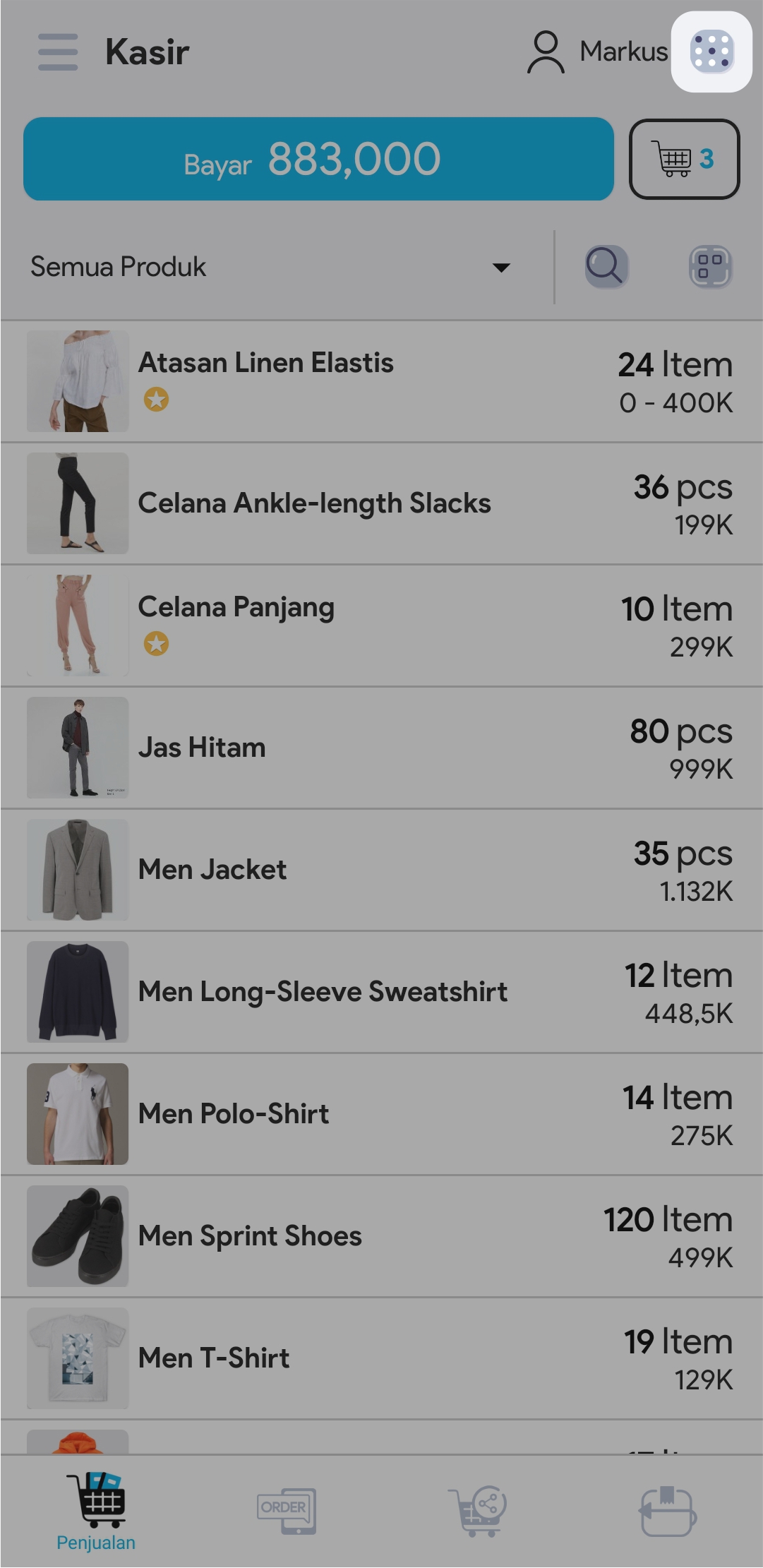Select Atasan Linen Elastis product
This screenshot has width=763, height=1568.
click(x=381, y=382)
